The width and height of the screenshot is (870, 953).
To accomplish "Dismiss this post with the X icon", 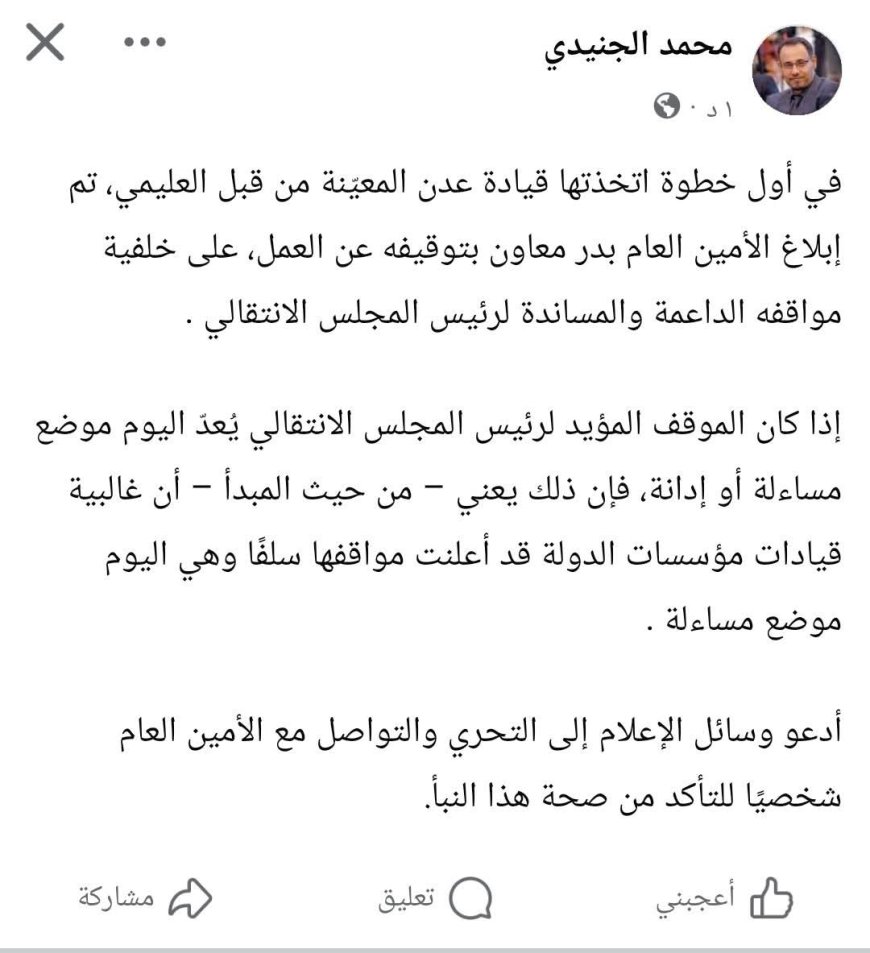I will pyautogui.click(x=45, y=43).
